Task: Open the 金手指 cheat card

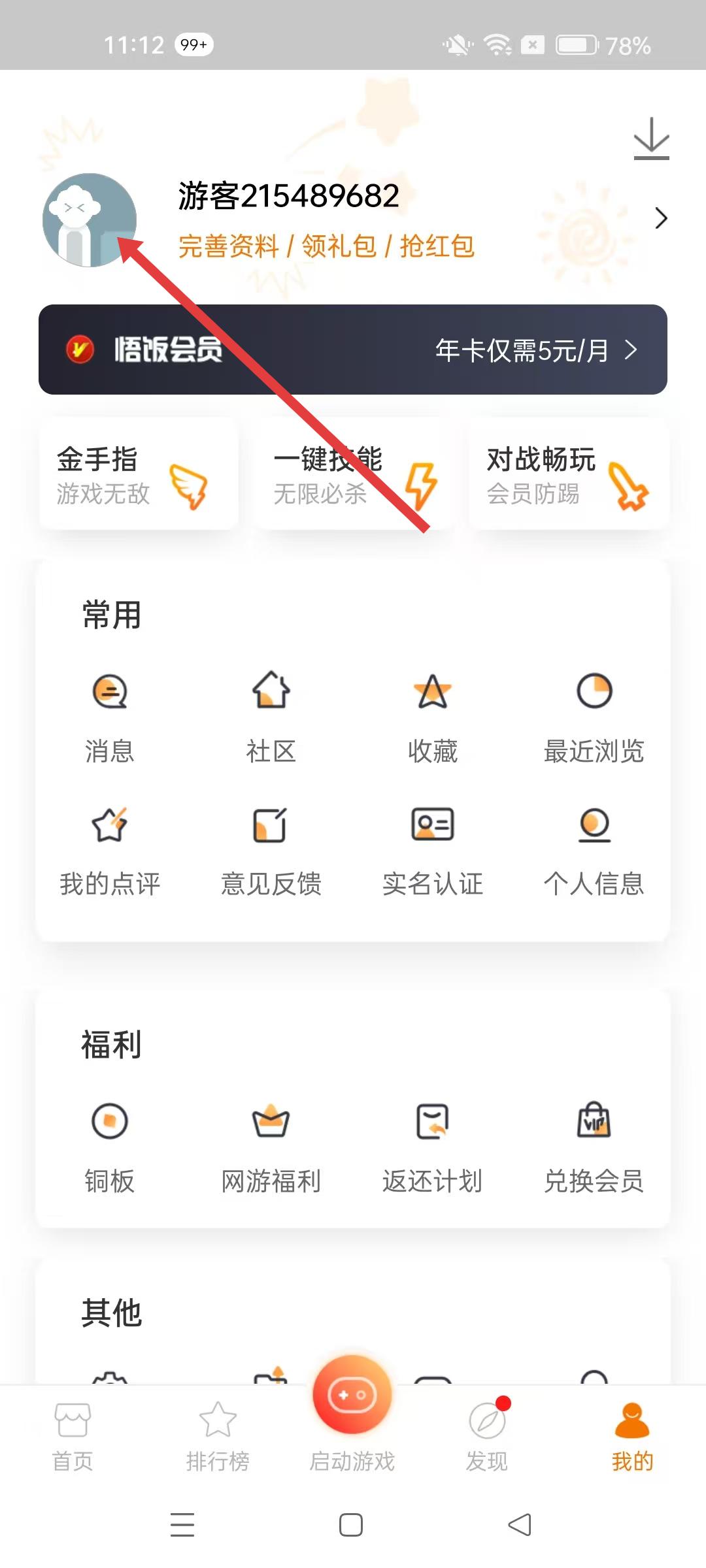Action: pos(139,475)
